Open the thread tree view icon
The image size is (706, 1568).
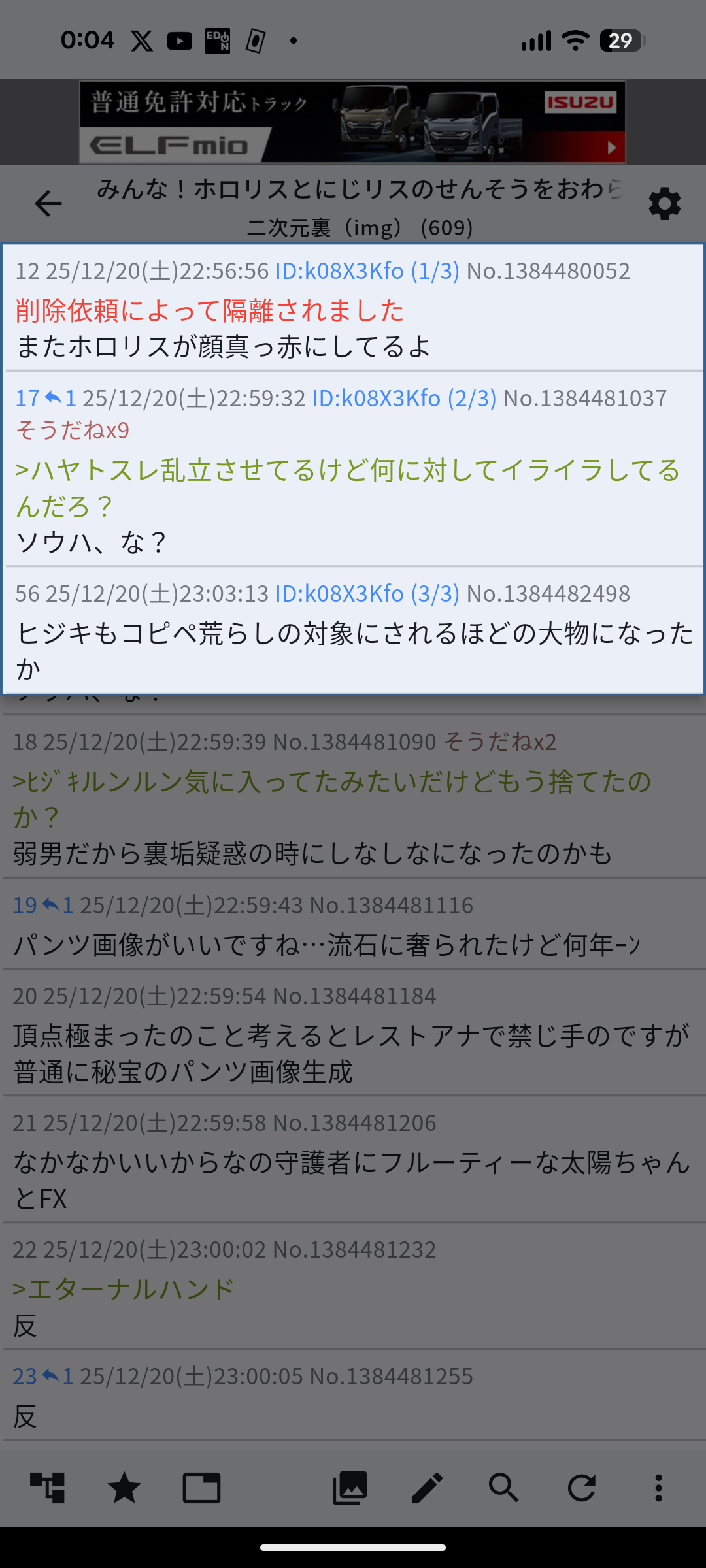(x=48, y=1488)
